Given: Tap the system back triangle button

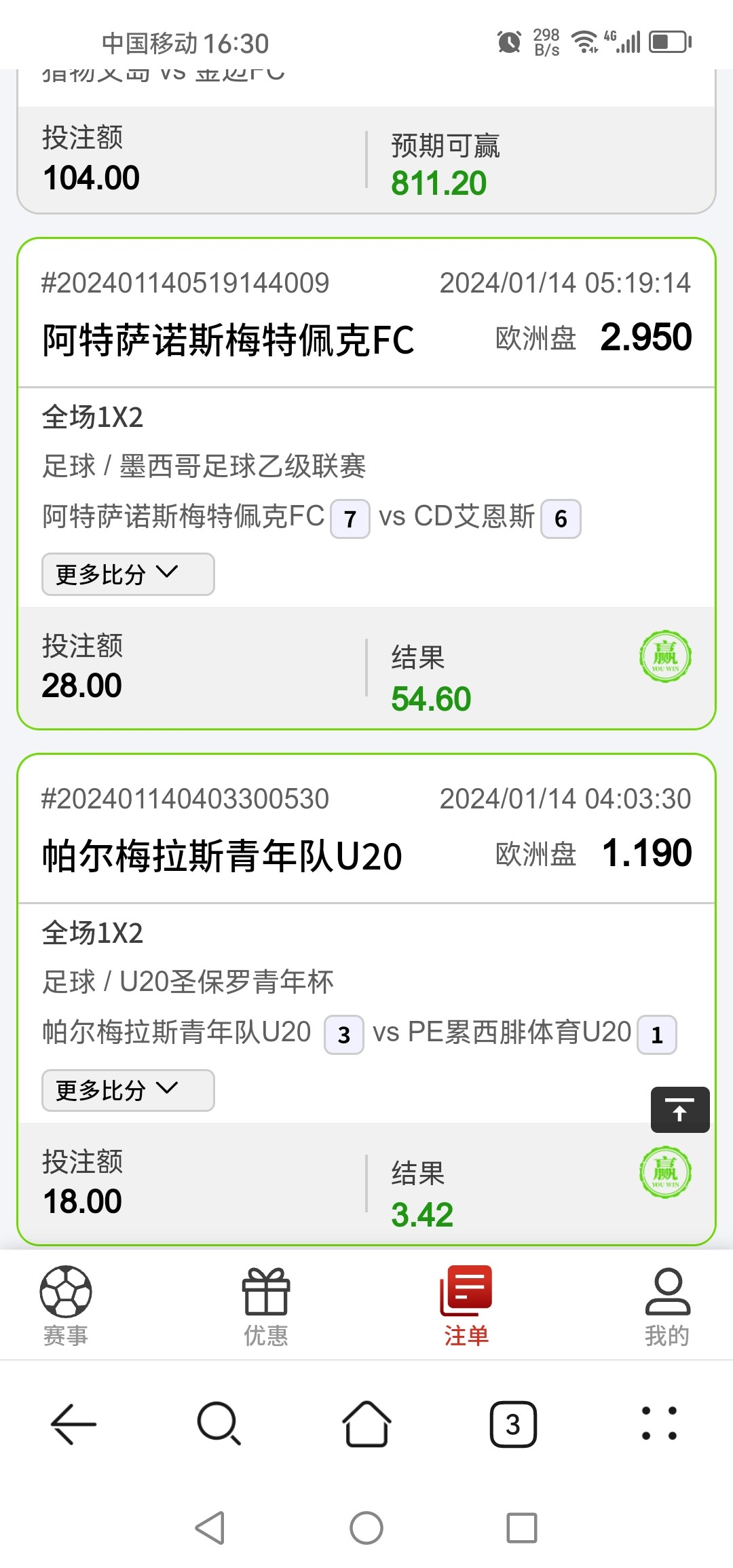Looking at the screenshot, I should [x=210, y=1528].
